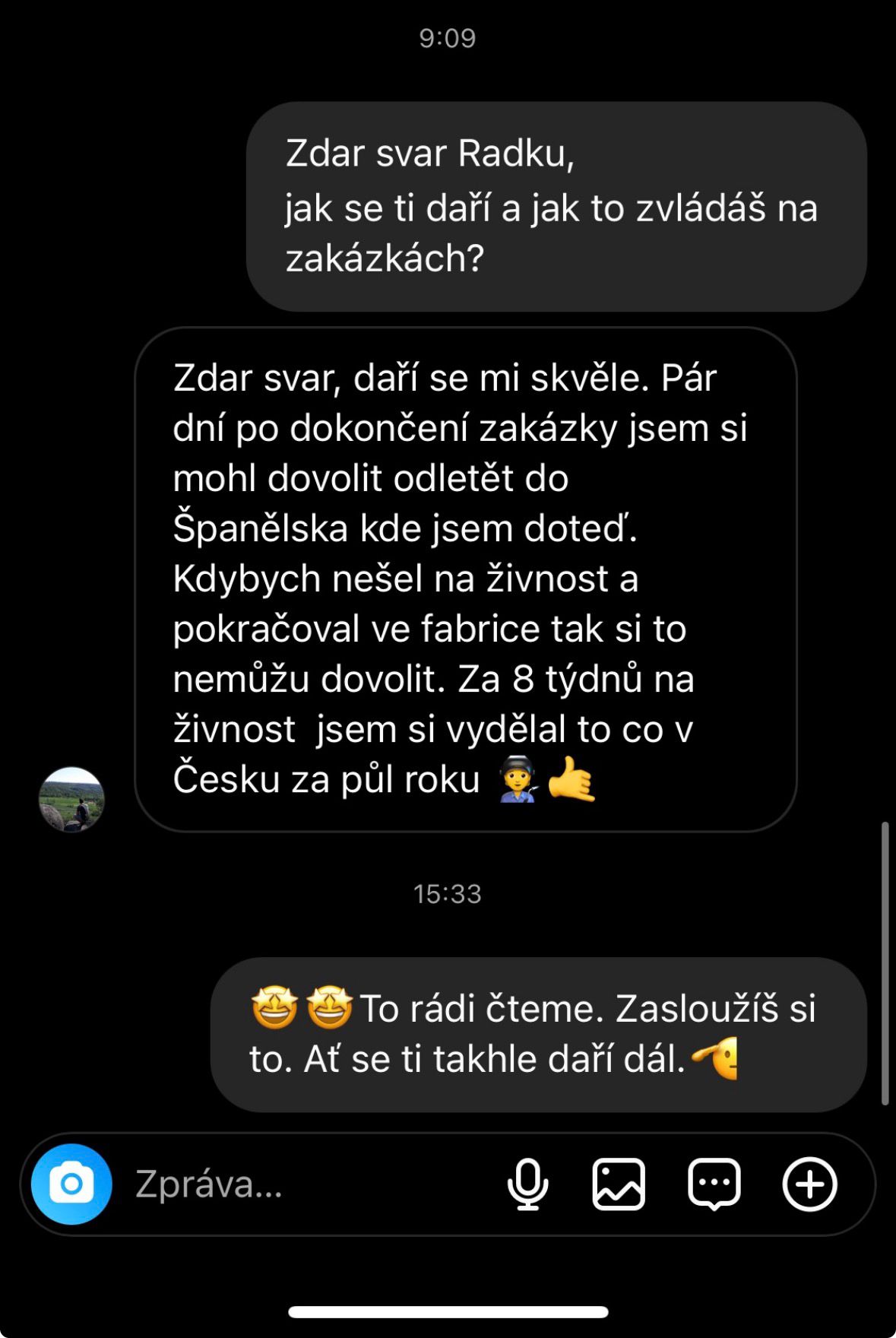Screen dimensions: 896x1338
Task: Record a voice message with the microphone icon
Action: point(527,1181)
